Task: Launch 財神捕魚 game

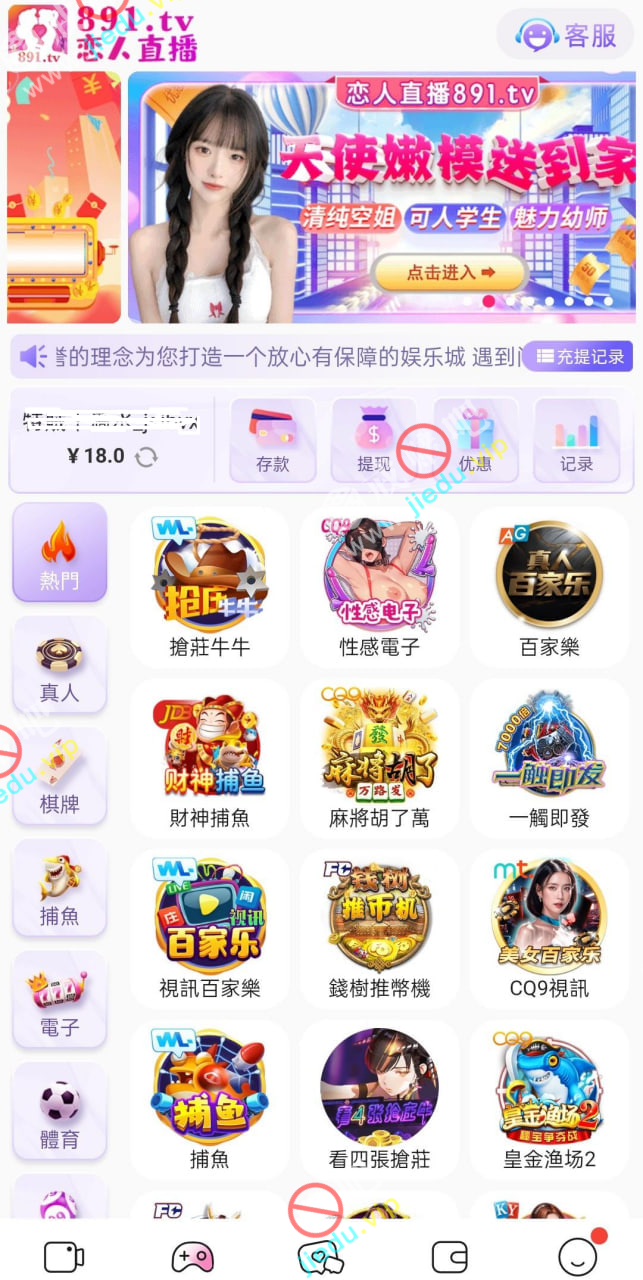Action: coord(210,760)
